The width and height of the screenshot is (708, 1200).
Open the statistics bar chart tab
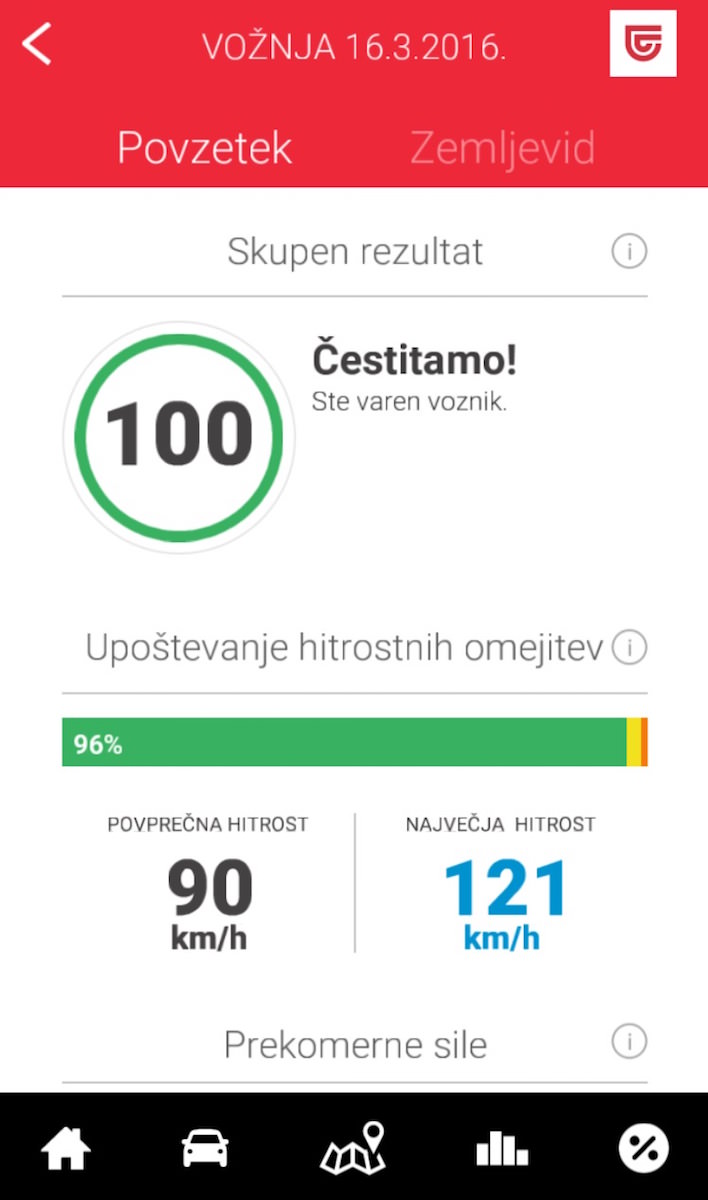[502, 1149]
